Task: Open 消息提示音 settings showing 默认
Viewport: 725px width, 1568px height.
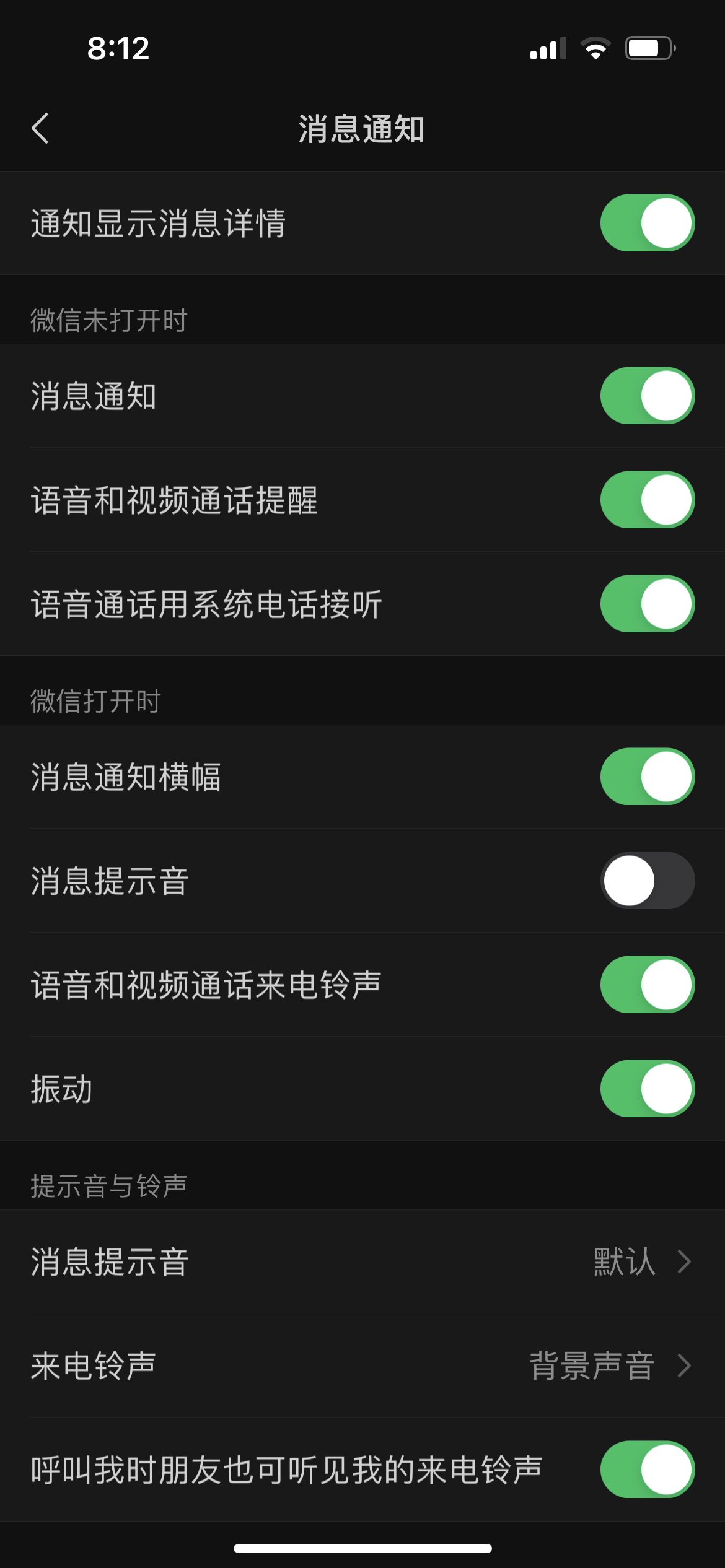Action: 362,1261
